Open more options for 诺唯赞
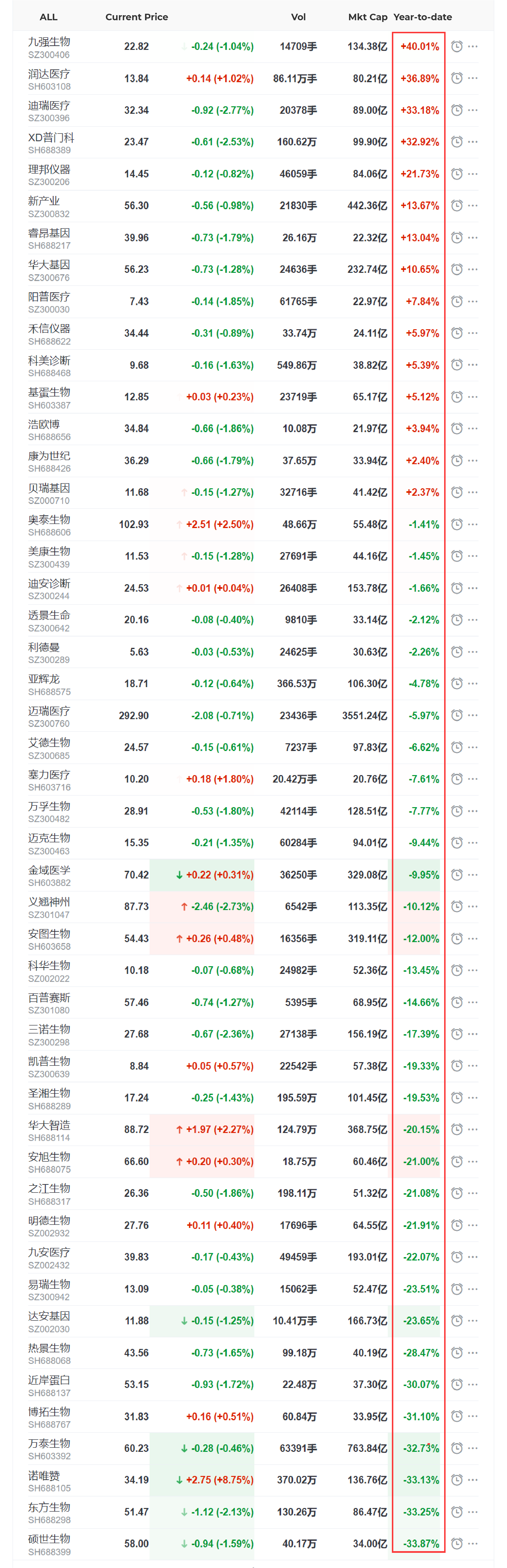The image size is (507, 1568). 473,1480
